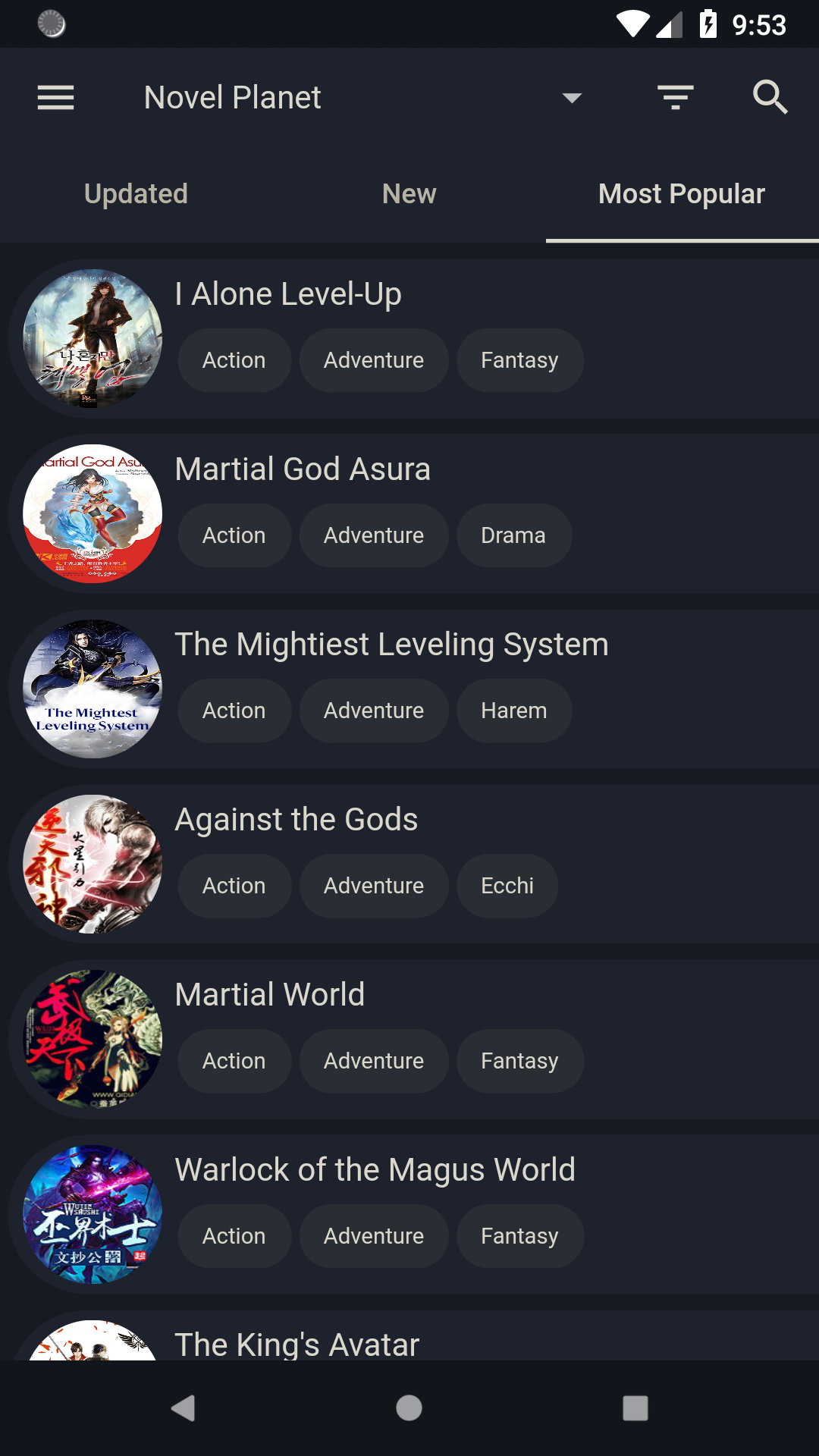Open the hamburger navigation drawer
This screenshot has height=1456, width=819.
[55, 98]
